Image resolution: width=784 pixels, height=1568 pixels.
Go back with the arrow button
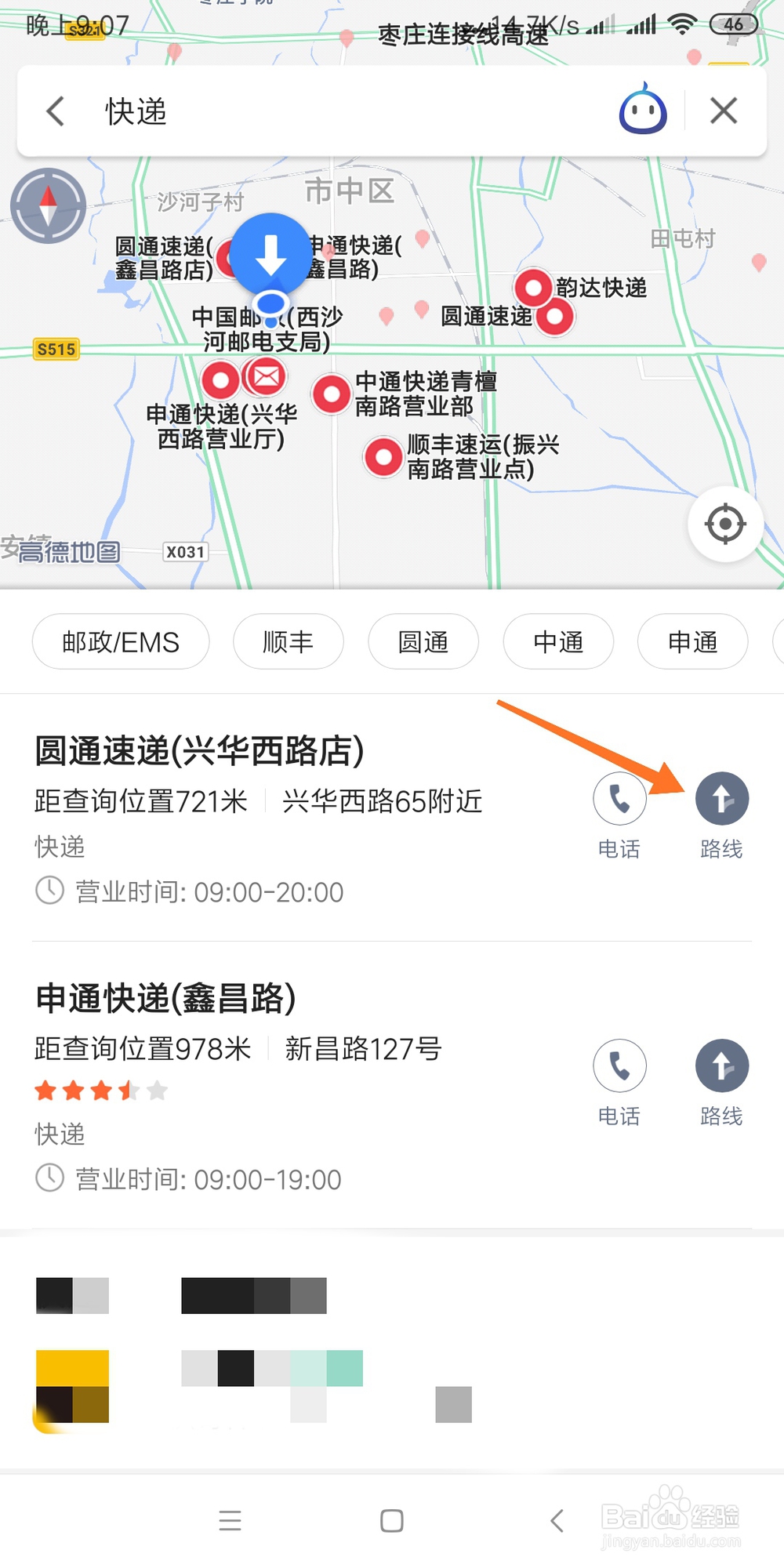tap(54, 111)
